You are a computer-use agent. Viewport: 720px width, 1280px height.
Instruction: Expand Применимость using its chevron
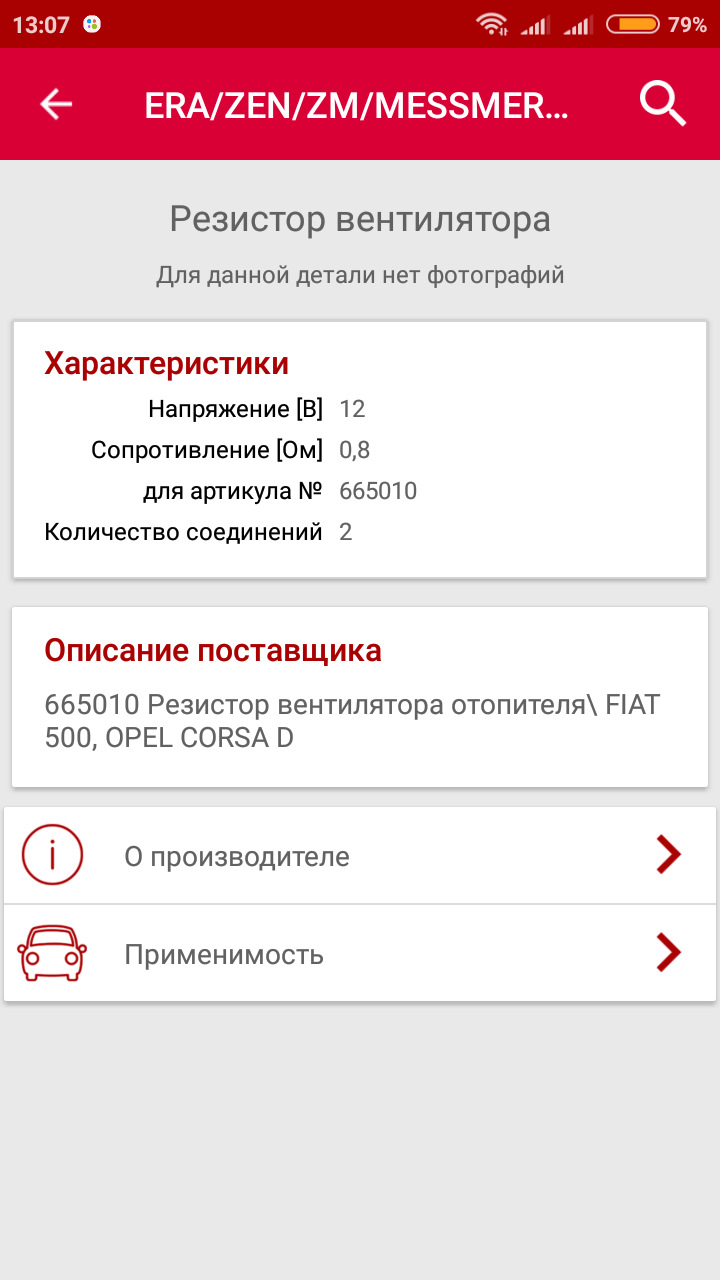[x=668, y=953]
